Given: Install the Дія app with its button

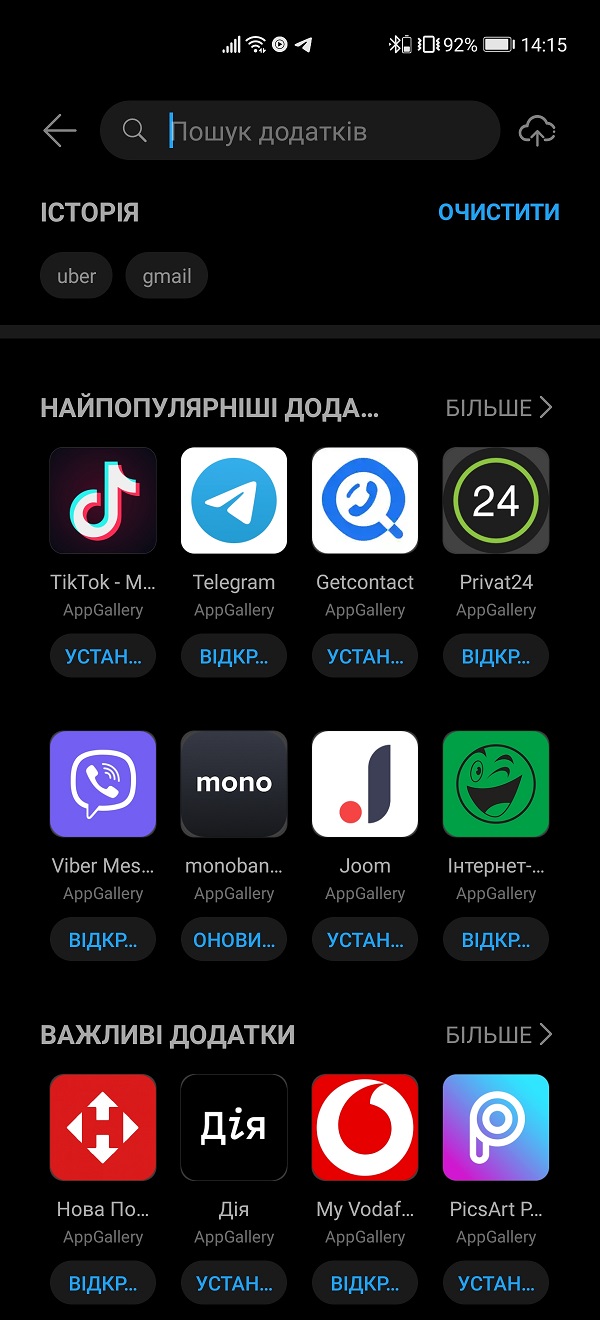Looking at the screenshot, I should (x=234, y=1283).
